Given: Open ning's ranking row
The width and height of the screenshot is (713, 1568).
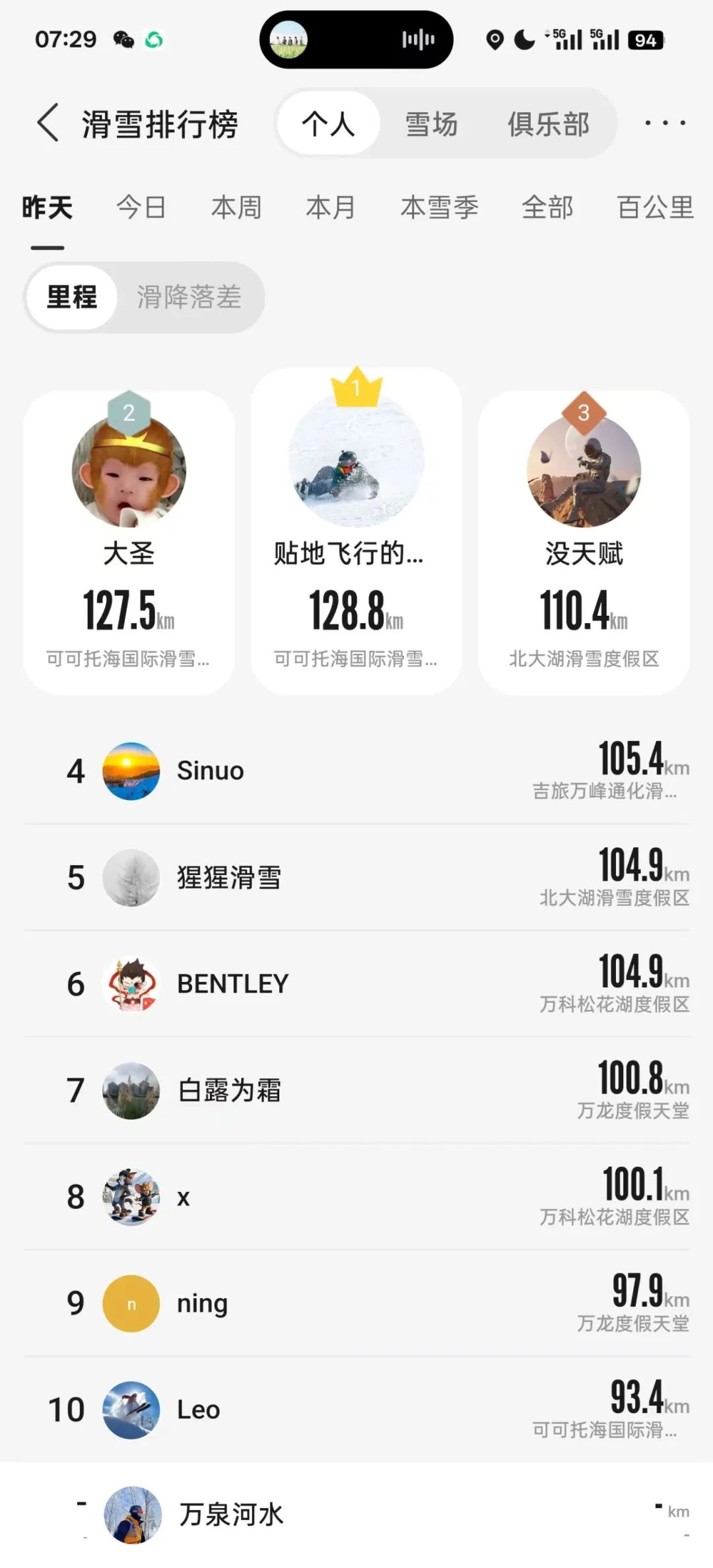Looking at the screenshot, I should [356, 1303].
